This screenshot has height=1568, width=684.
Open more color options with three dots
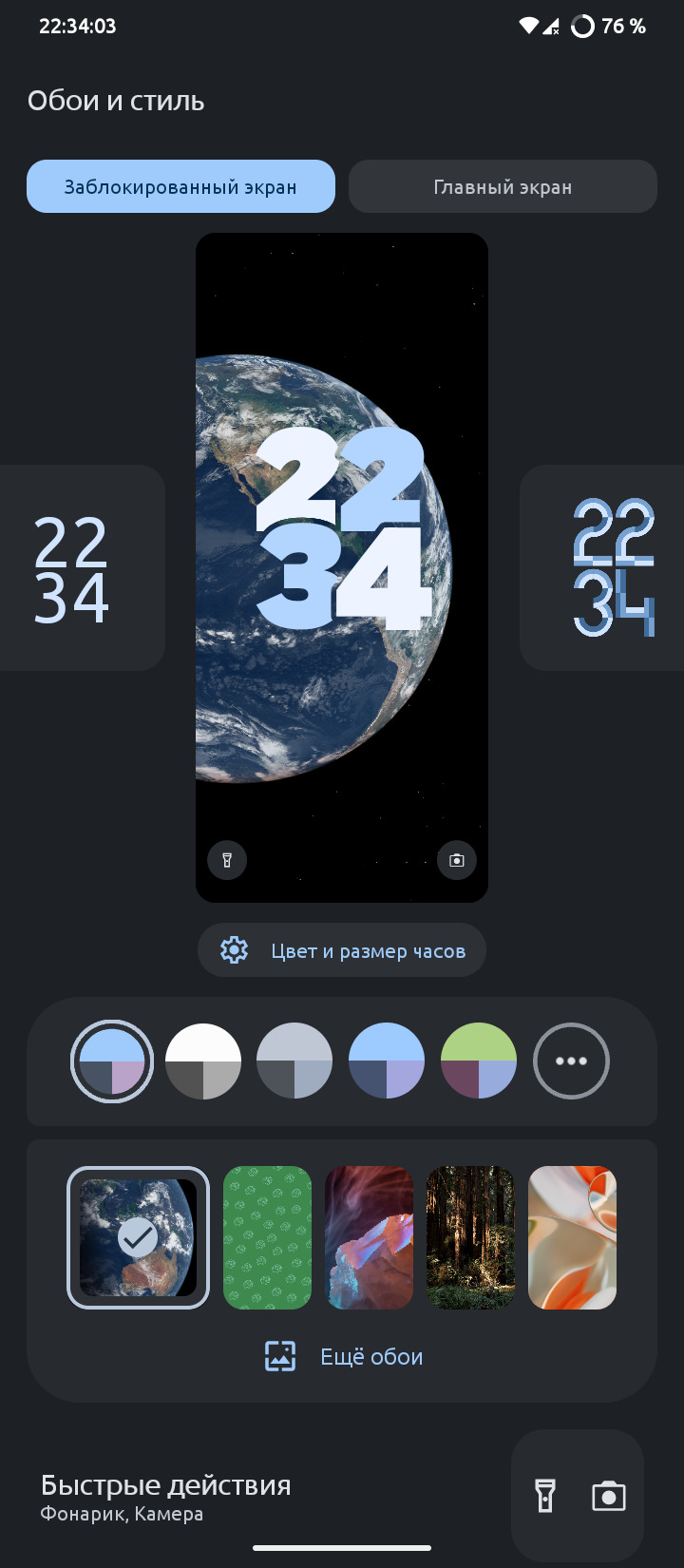(571, 1061)
